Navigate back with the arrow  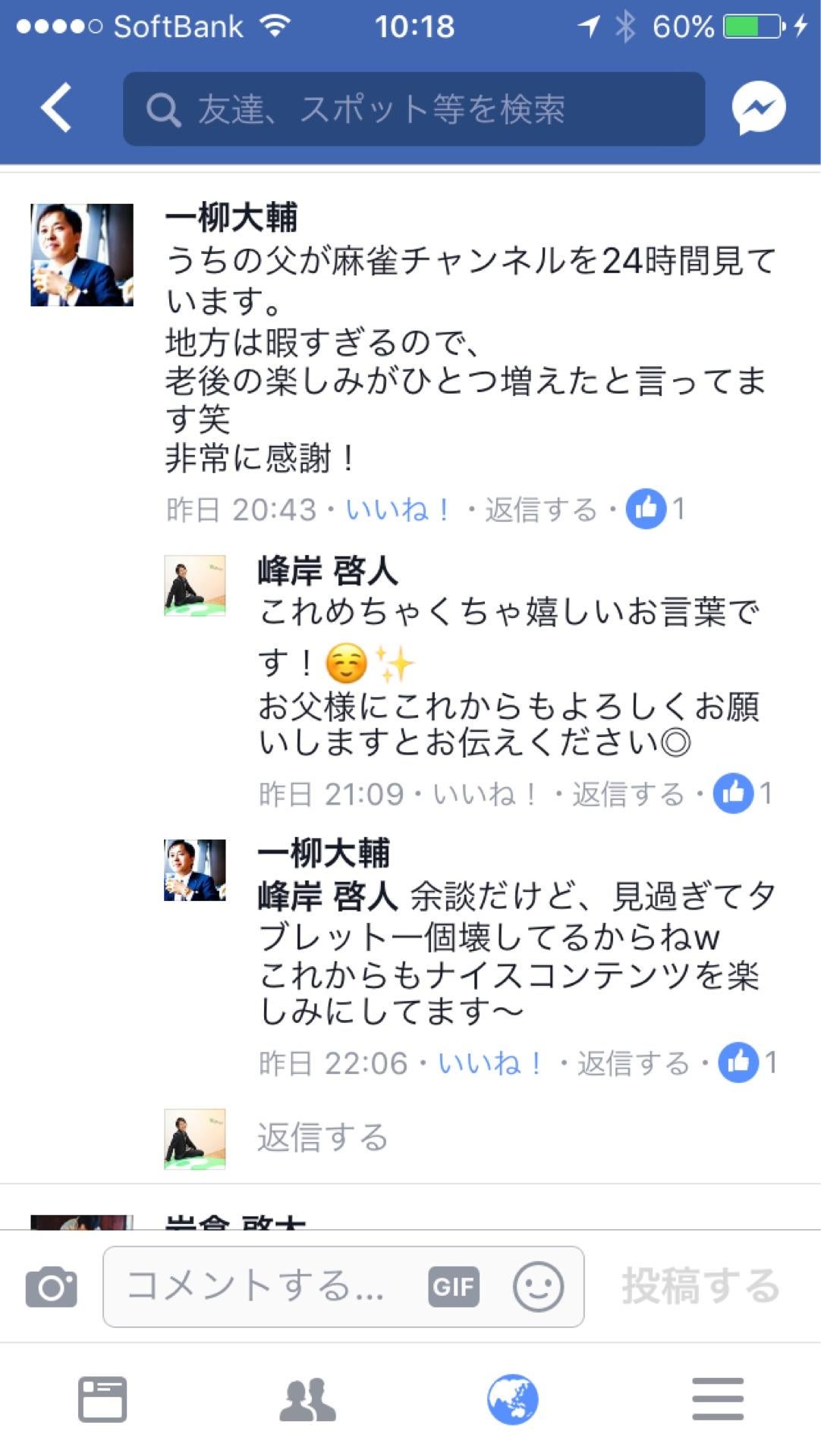point(55,108)
